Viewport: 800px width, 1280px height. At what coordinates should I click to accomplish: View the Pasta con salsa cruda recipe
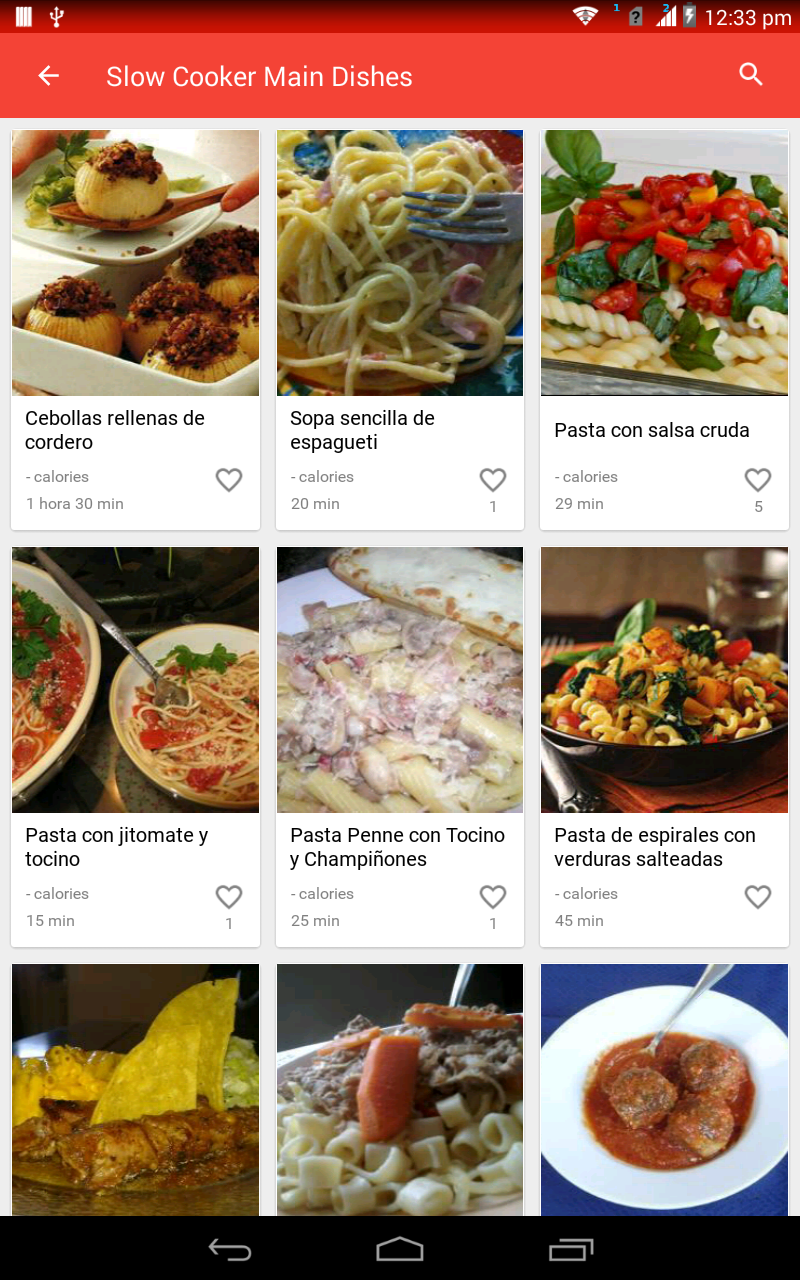664,263
